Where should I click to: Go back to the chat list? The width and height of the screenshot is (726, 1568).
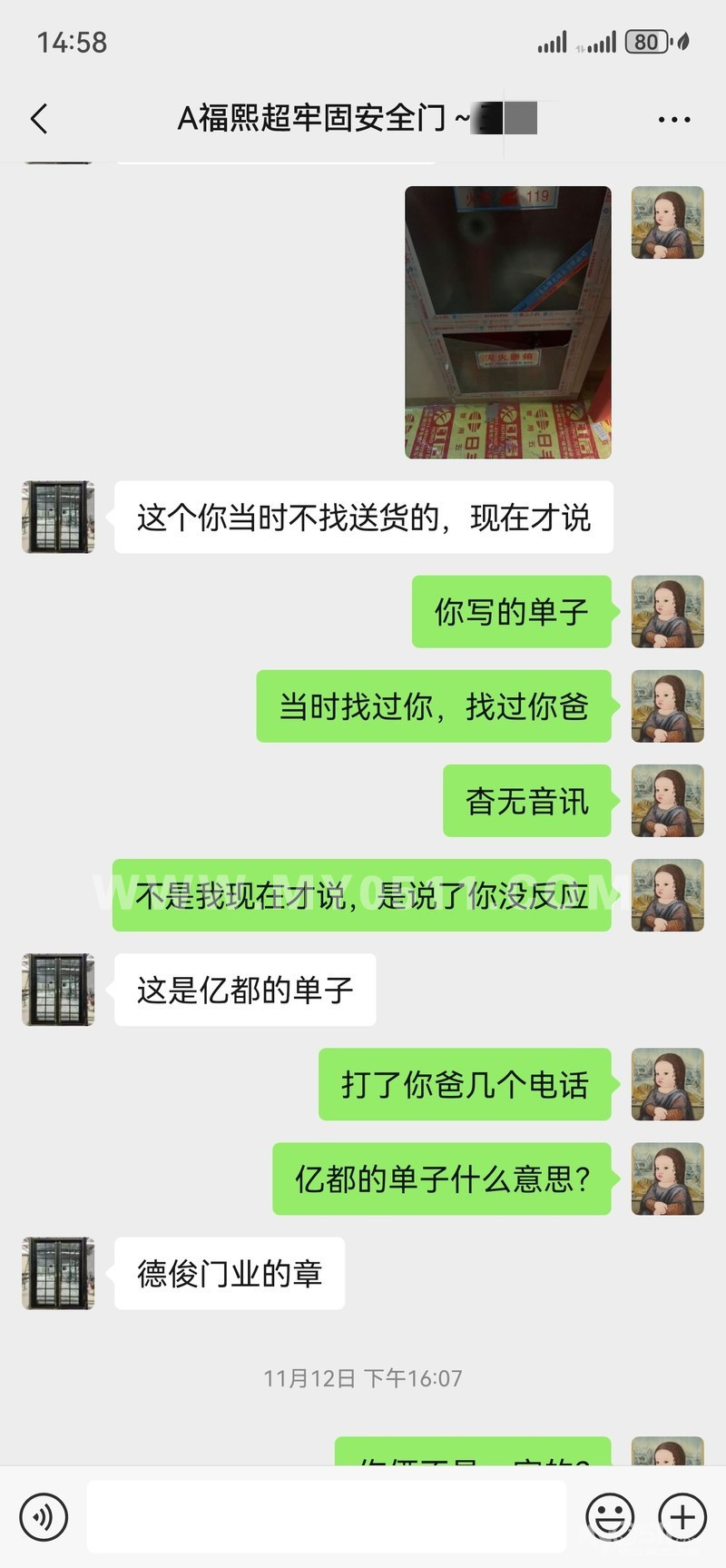click(x=39, y=119)
